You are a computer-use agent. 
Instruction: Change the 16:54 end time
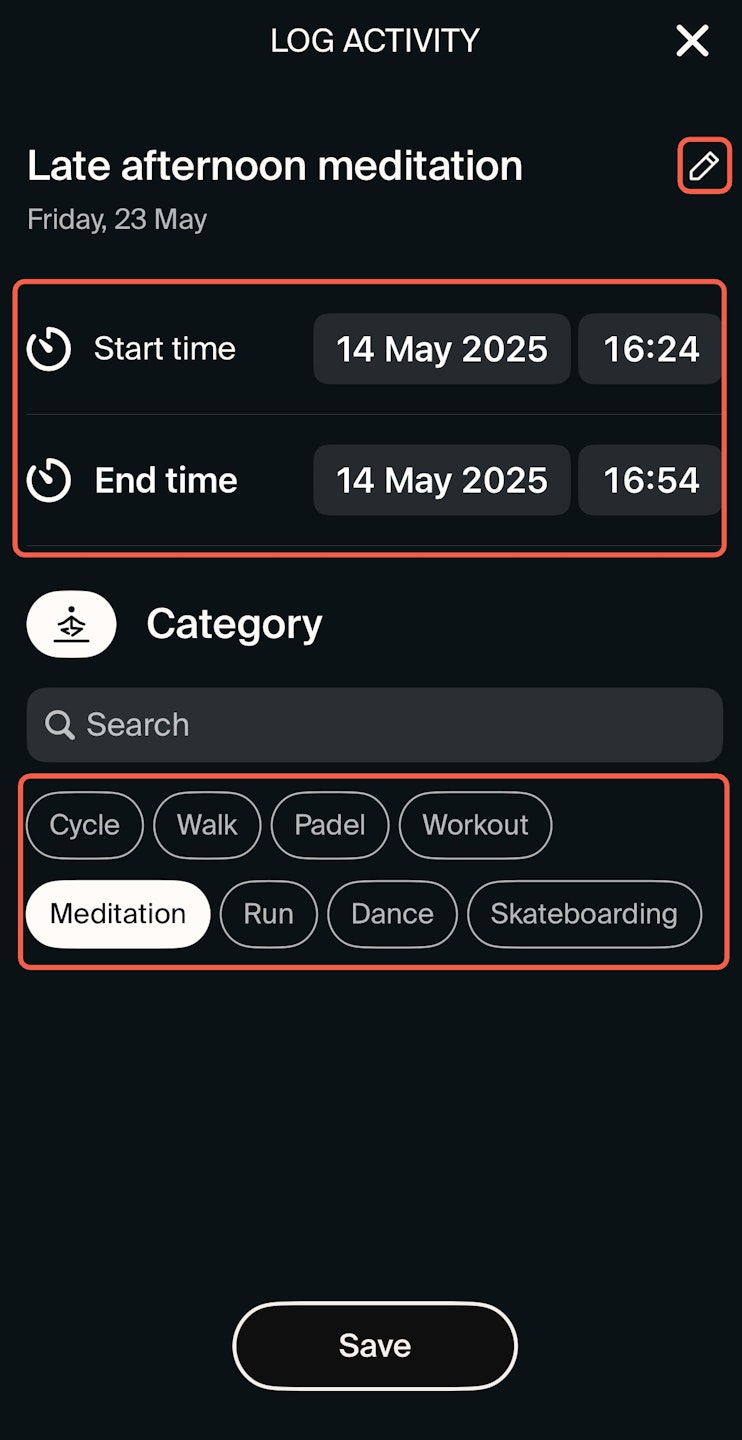(x=650, y=480)
